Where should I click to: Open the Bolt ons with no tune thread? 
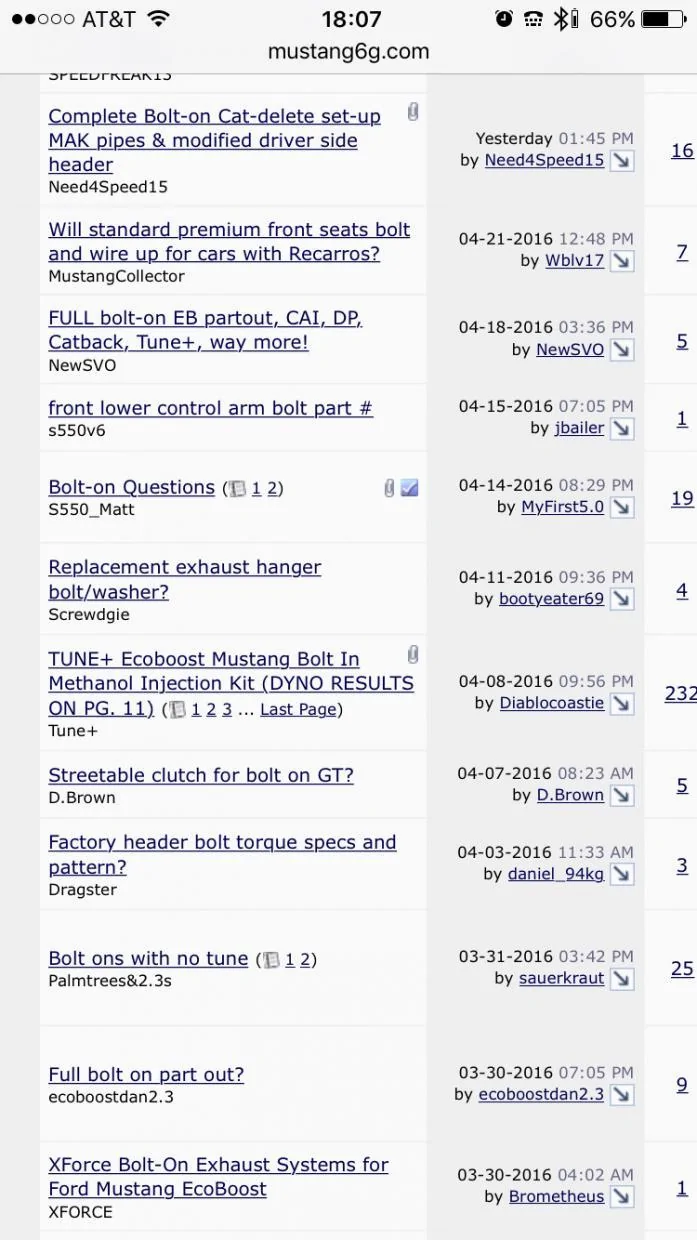148,958
